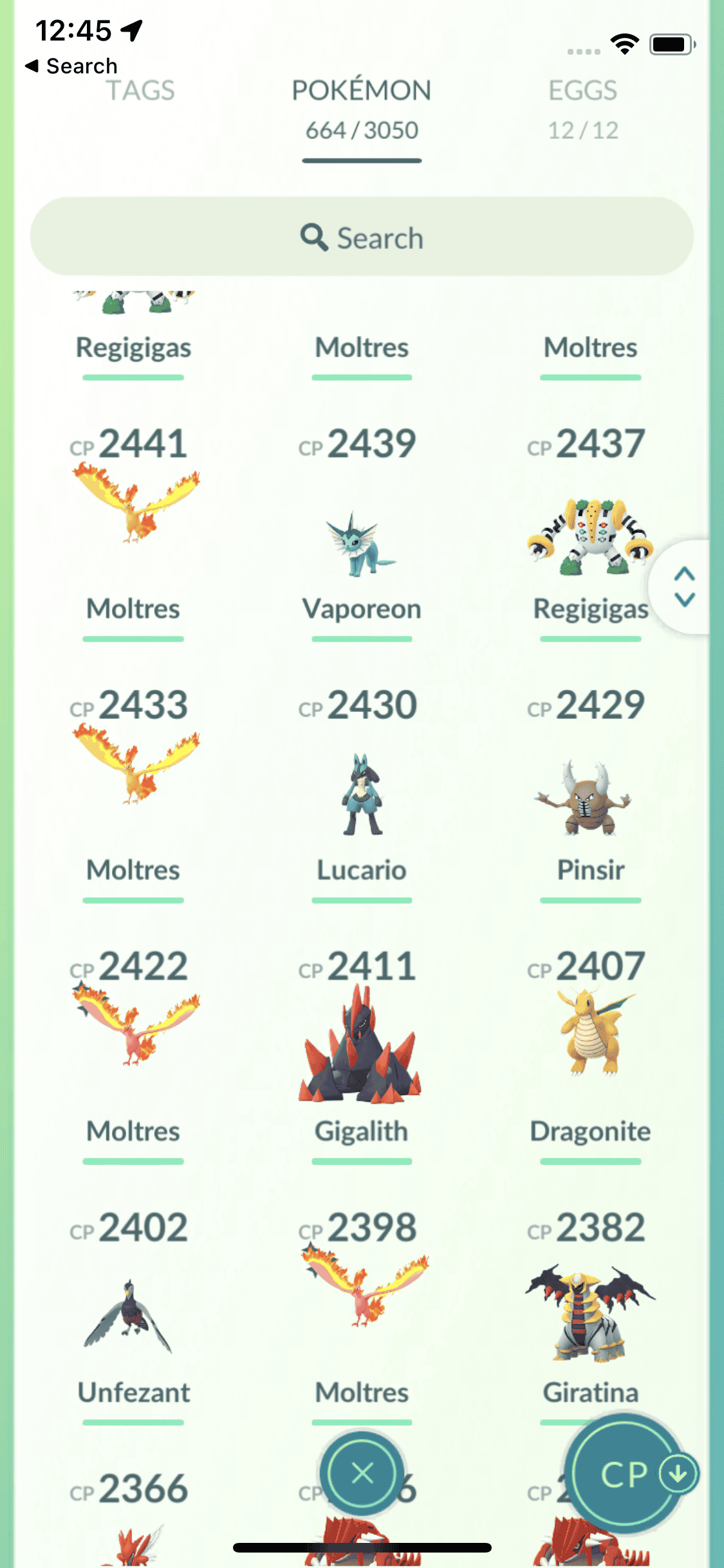Switch to the Tags tab

pyautogui.click(x=140, y=91)
